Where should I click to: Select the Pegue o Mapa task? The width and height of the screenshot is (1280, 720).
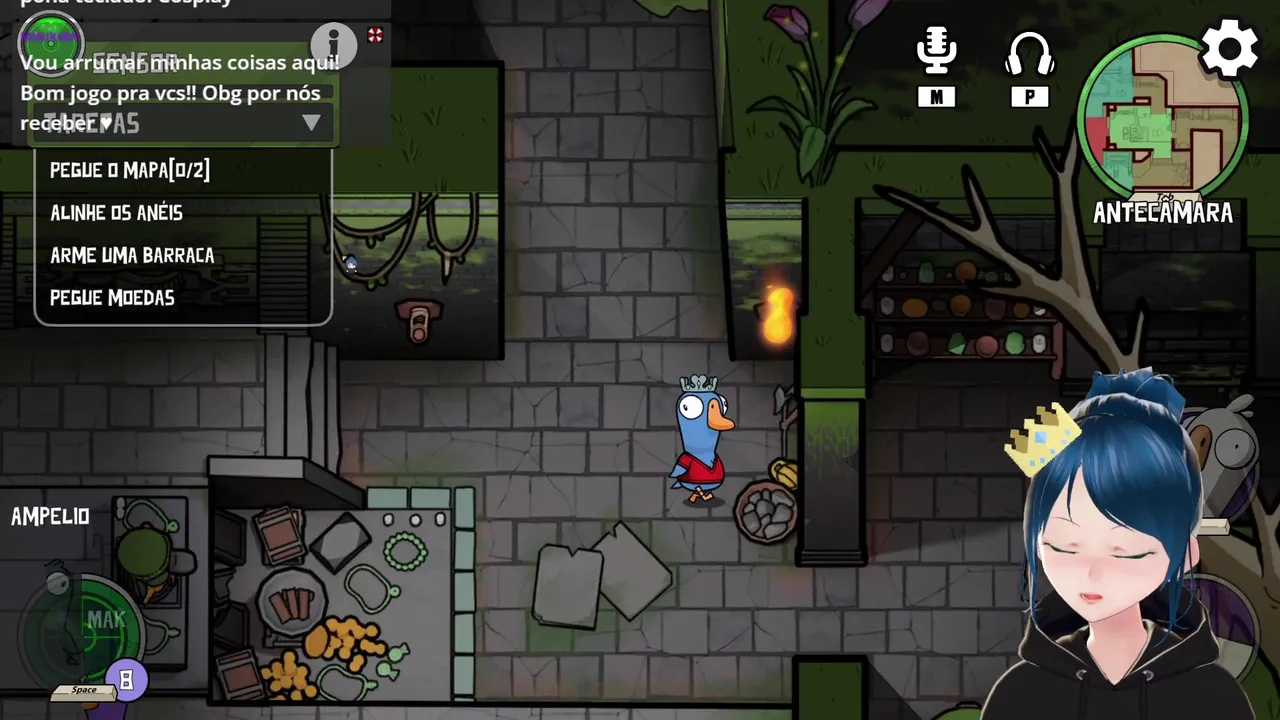[x=130, y=170]
